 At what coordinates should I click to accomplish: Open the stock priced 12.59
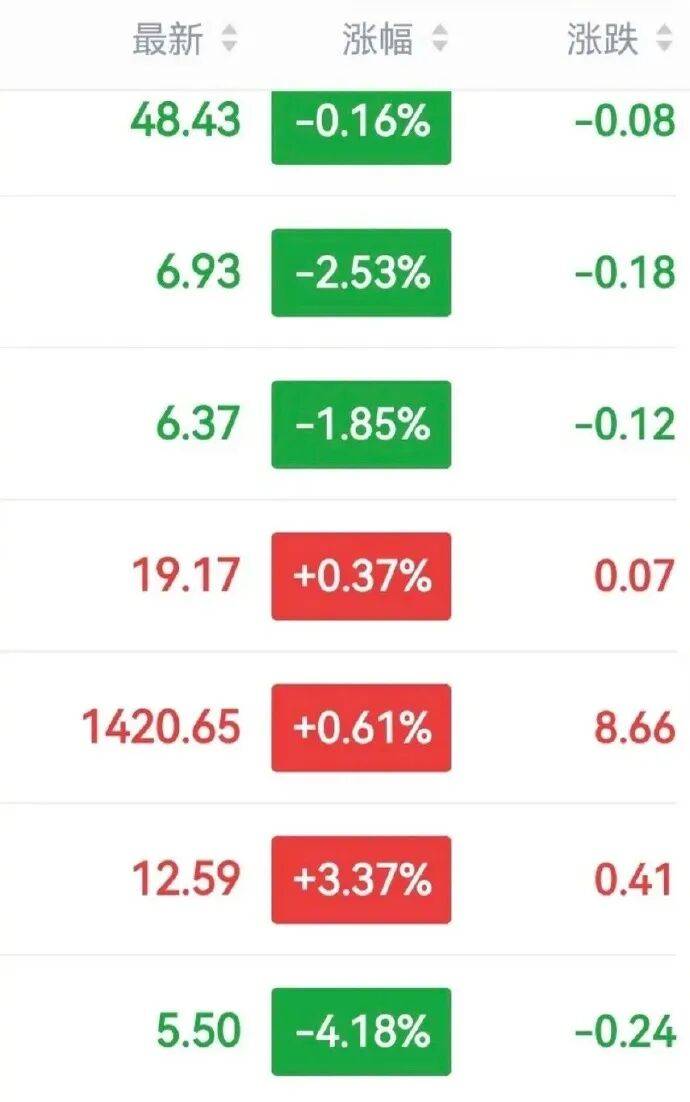pos(186,880)
